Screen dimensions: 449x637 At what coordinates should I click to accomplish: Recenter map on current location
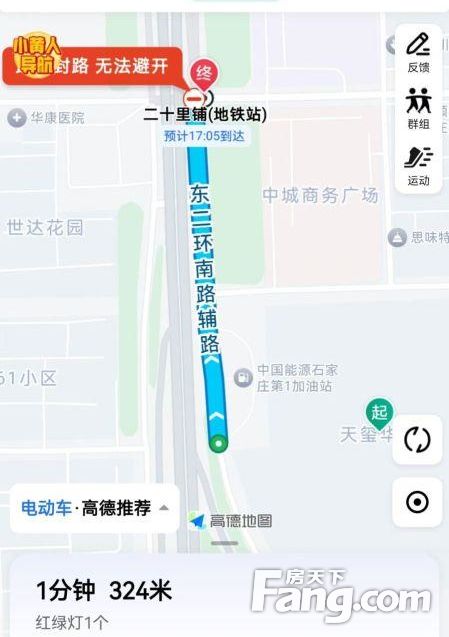pyautogui.click(x=417, y=503)
